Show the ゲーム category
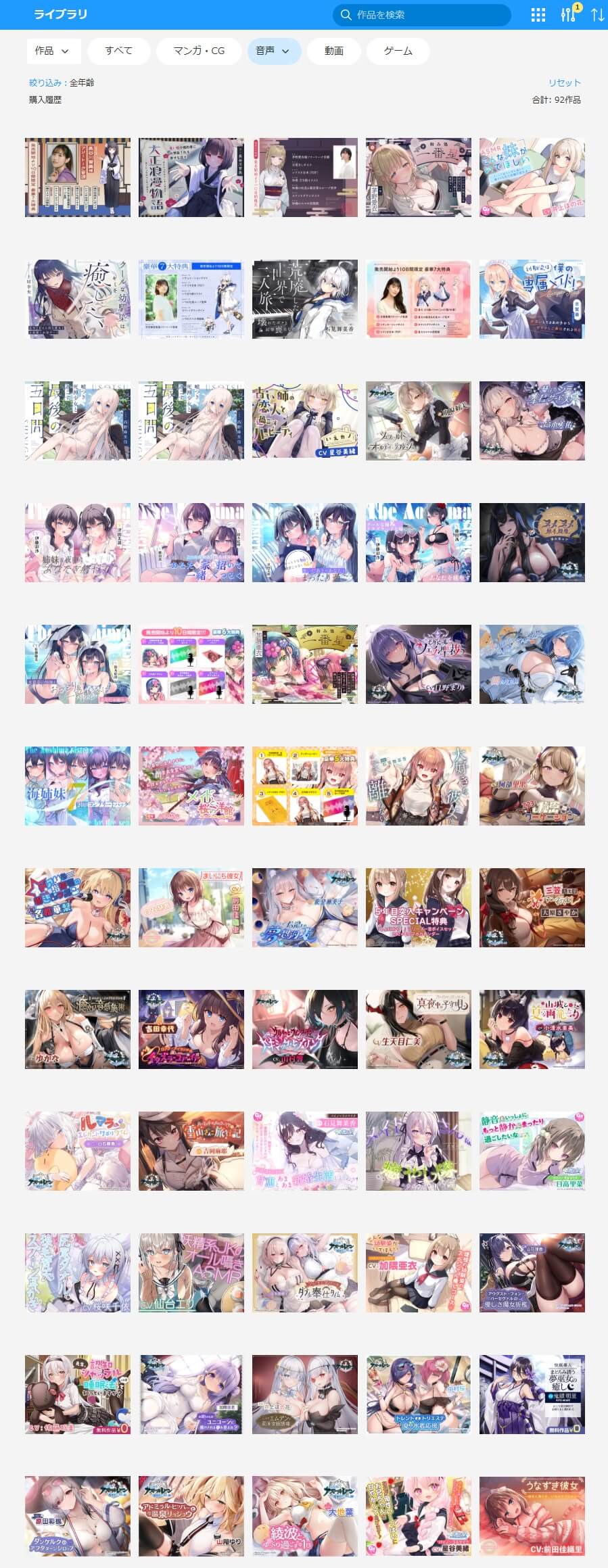Image resolution: width=608 pixels, height=1568 pixels. coord(398,51)
